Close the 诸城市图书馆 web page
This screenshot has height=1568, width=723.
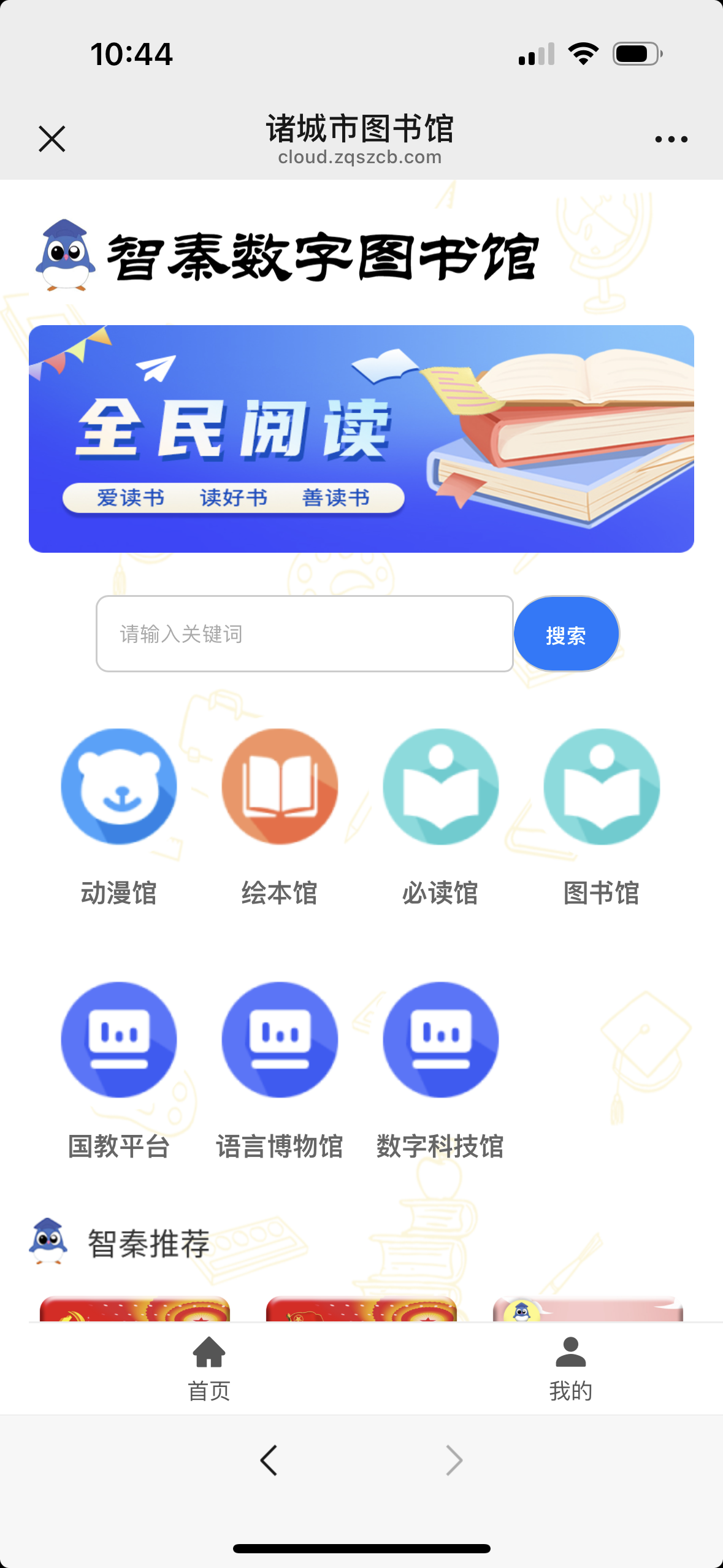[52, 139]
